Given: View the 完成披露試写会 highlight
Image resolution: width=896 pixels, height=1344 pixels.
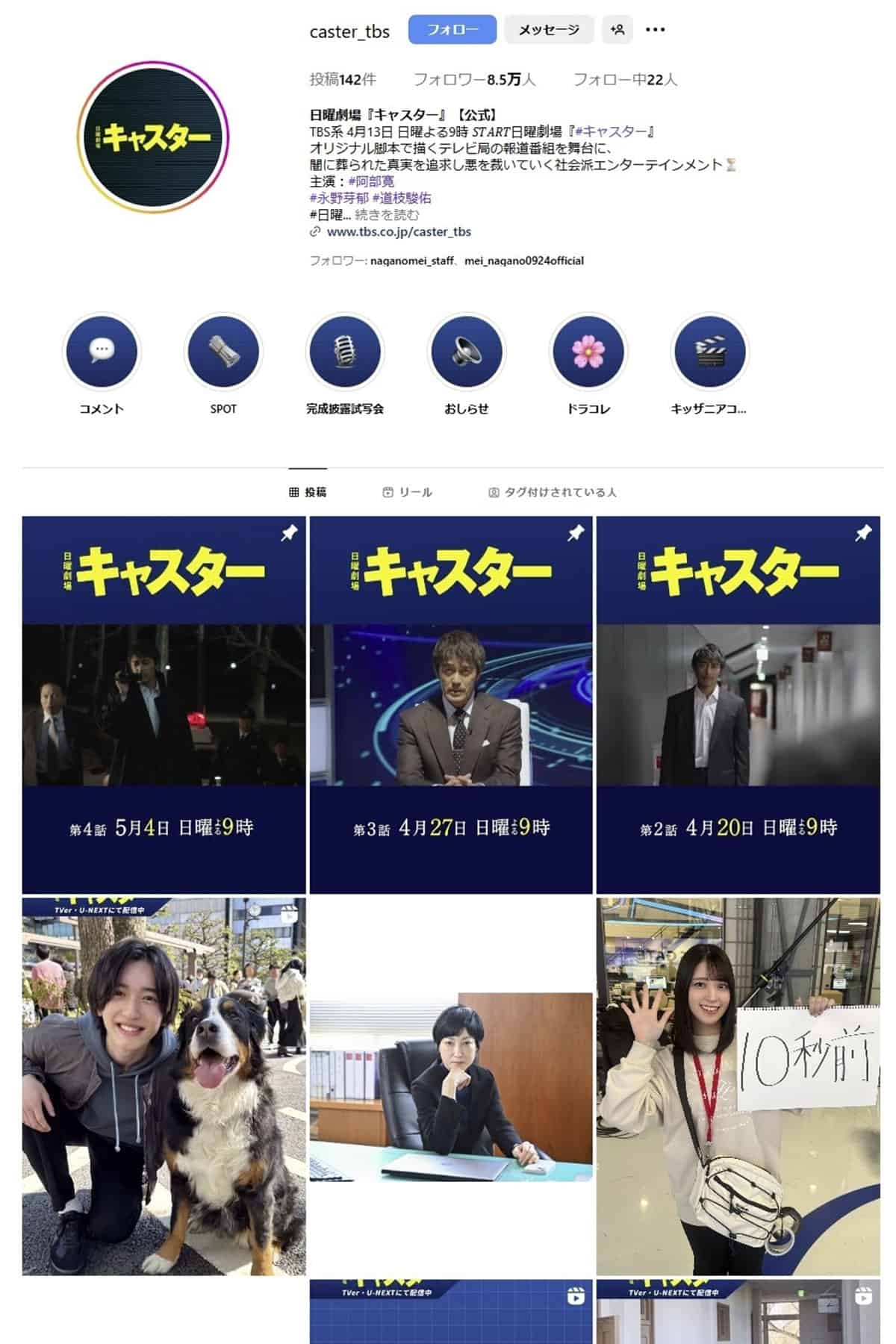Looking at the screenshot, I should [x=345, y=352].
